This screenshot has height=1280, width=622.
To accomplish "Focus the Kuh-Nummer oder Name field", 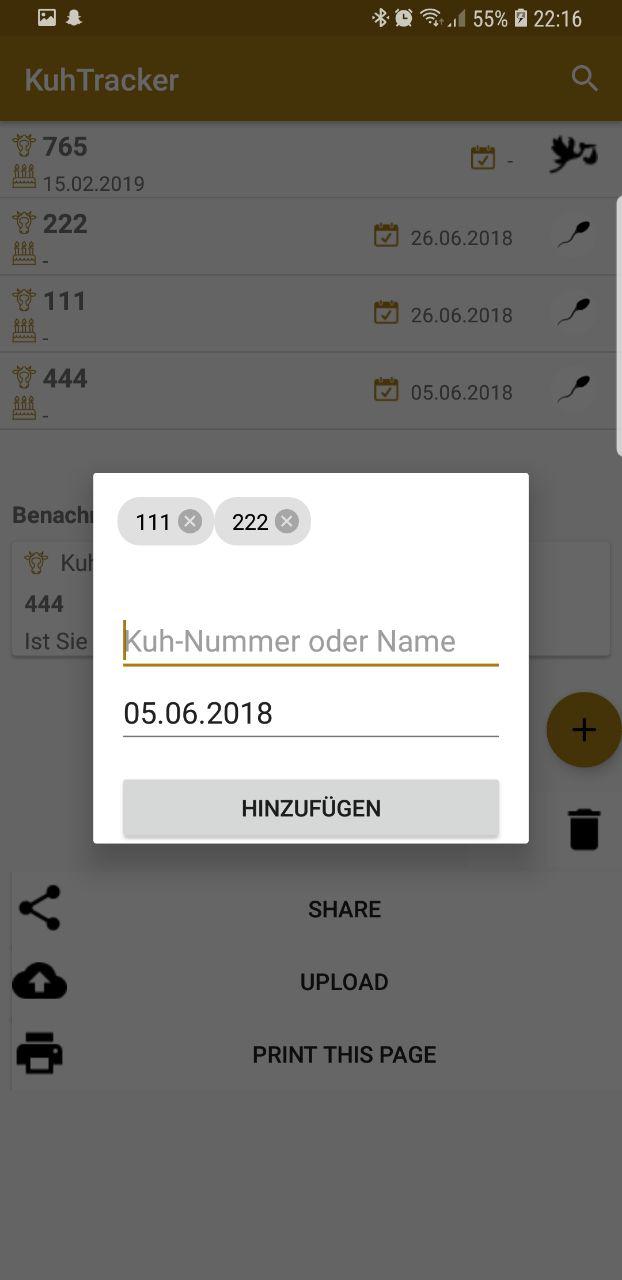I will (x=310, y=641).
